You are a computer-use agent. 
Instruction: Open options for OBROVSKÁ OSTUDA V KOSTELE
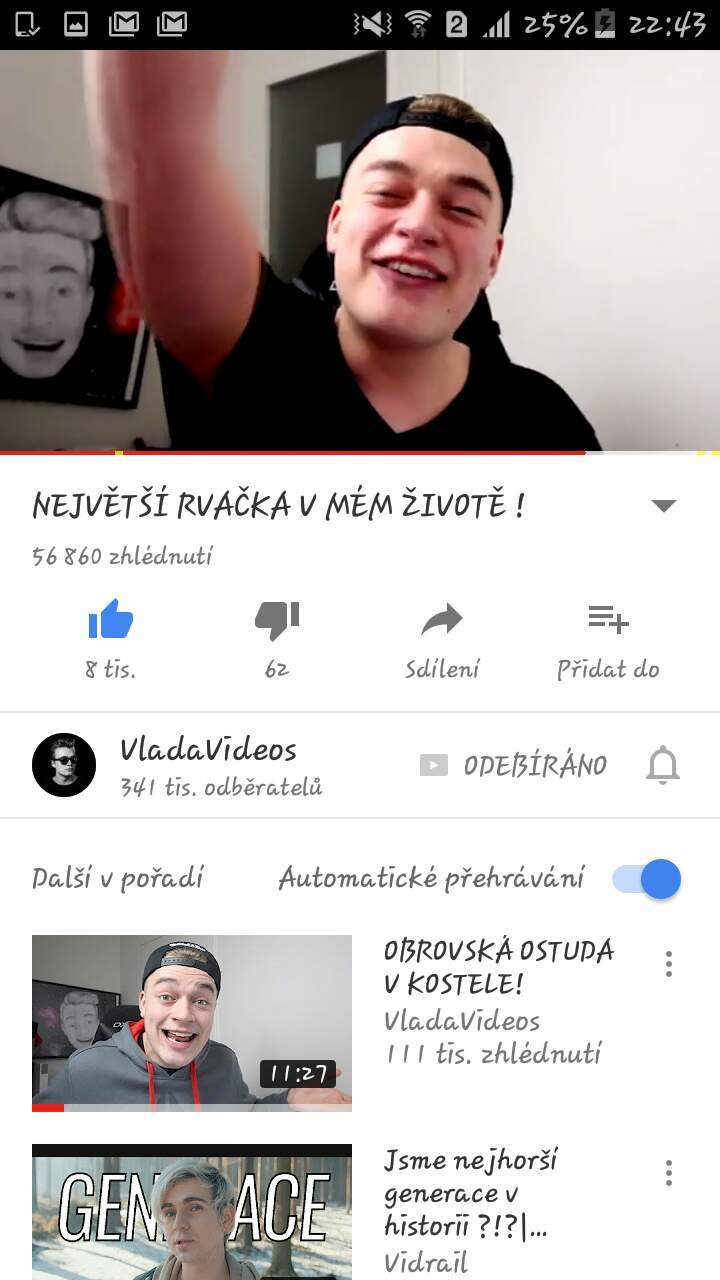coord(668,964)
